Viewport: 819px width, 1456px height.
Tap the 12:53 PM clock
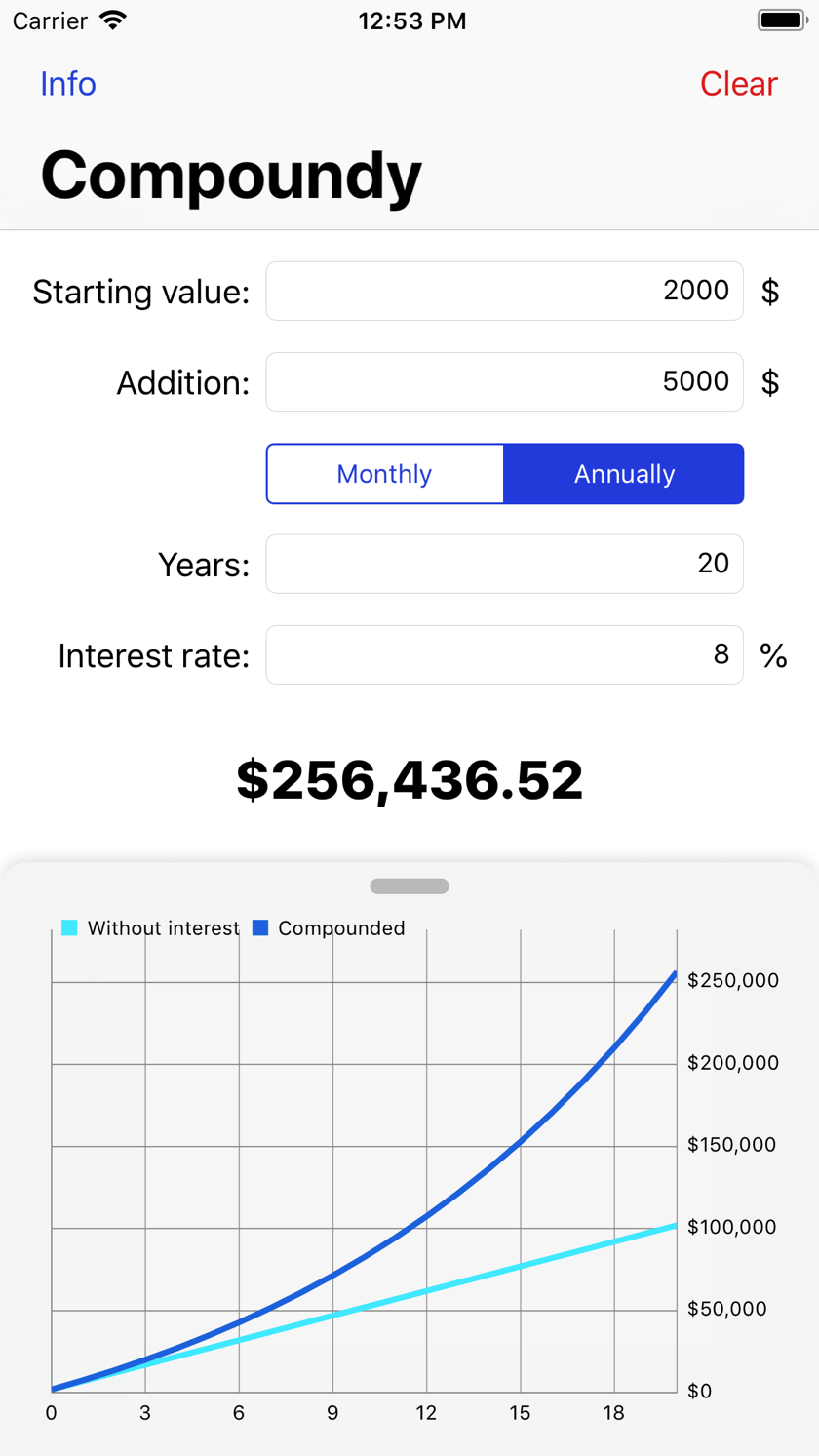click(x=412, y=20)
